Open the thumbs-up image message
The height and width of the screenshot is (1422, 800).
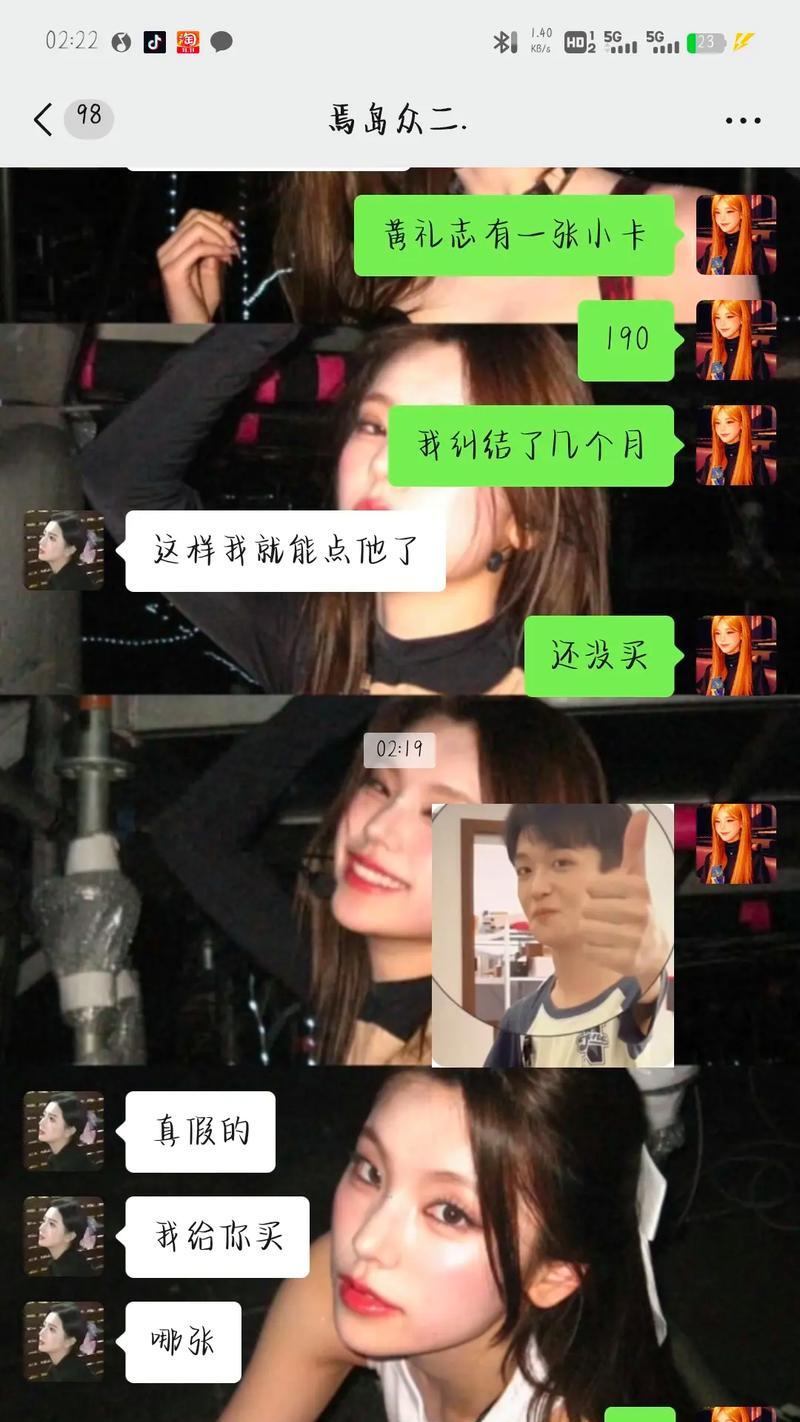[x=553, y=934]
